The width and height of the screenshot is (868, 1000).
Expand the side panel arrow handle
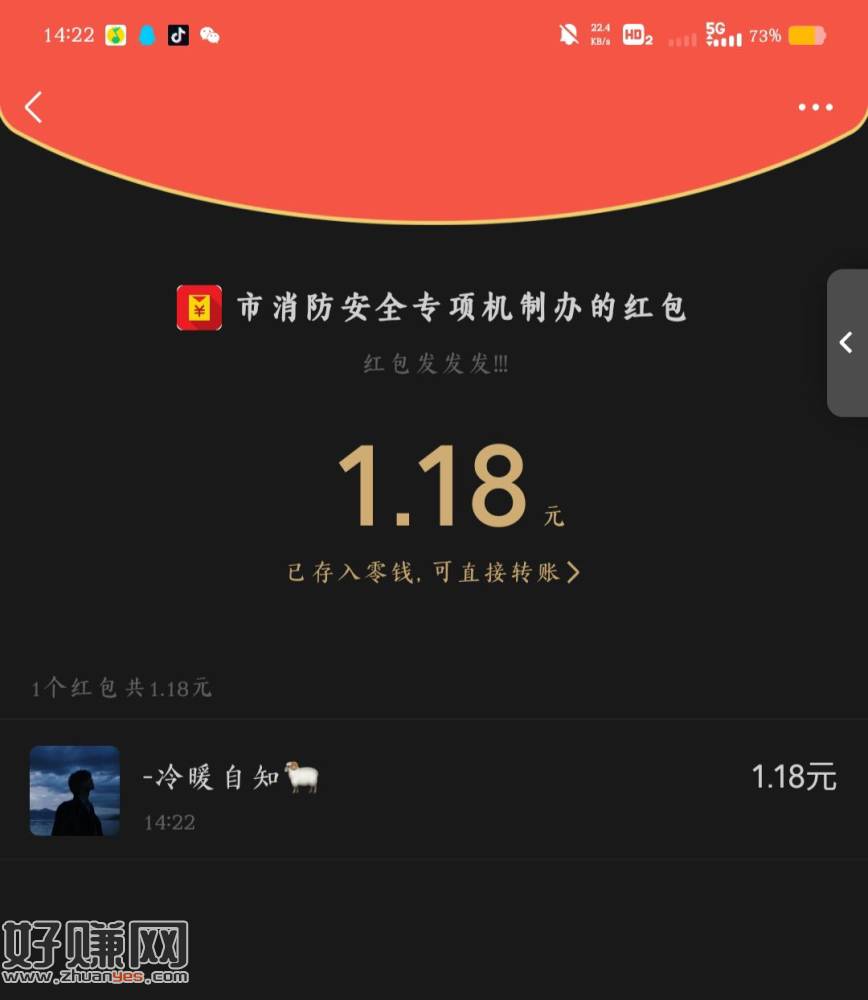coord(846,343)
